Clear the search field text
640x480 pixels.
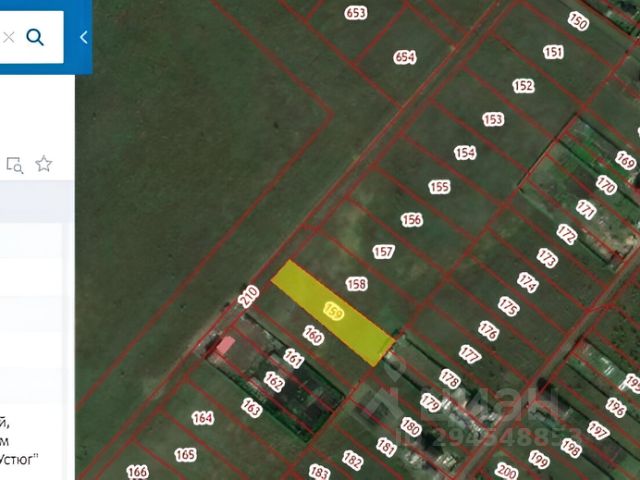[9, 38]
